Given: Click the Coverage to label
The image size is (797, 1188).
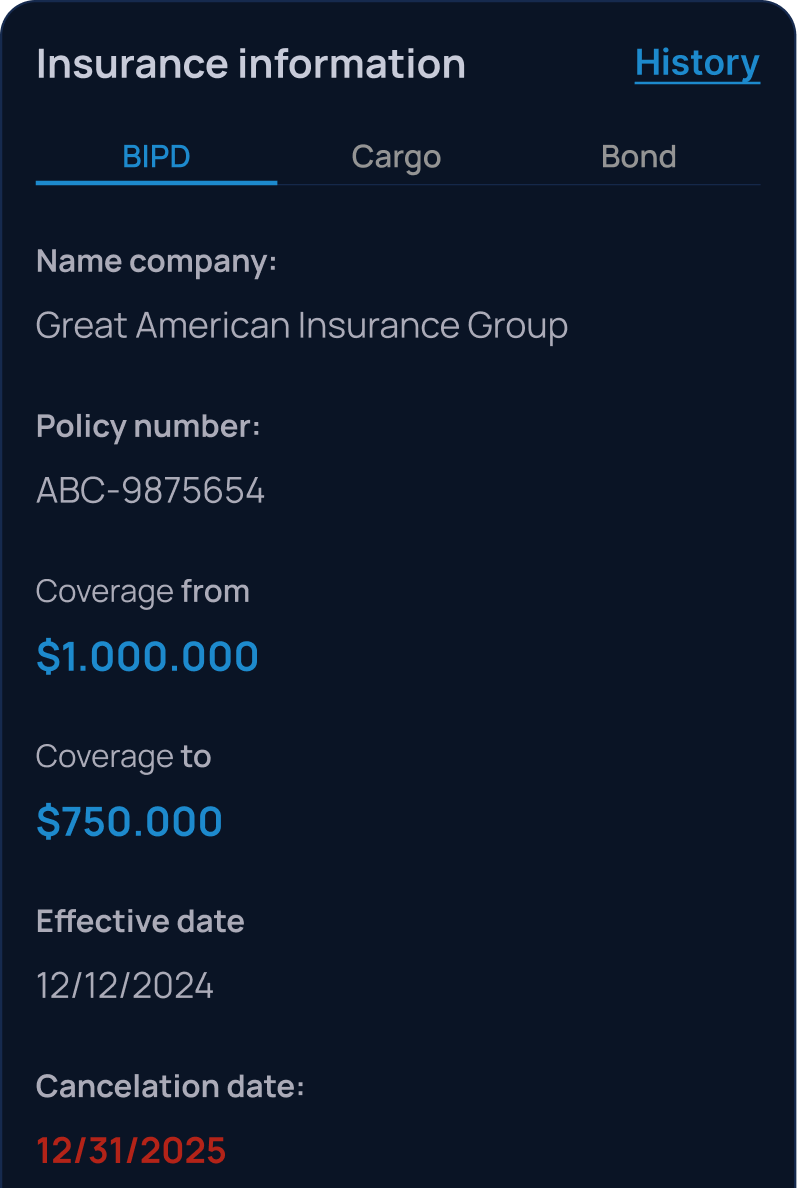Looking at the screenshot, I should 123,756.
